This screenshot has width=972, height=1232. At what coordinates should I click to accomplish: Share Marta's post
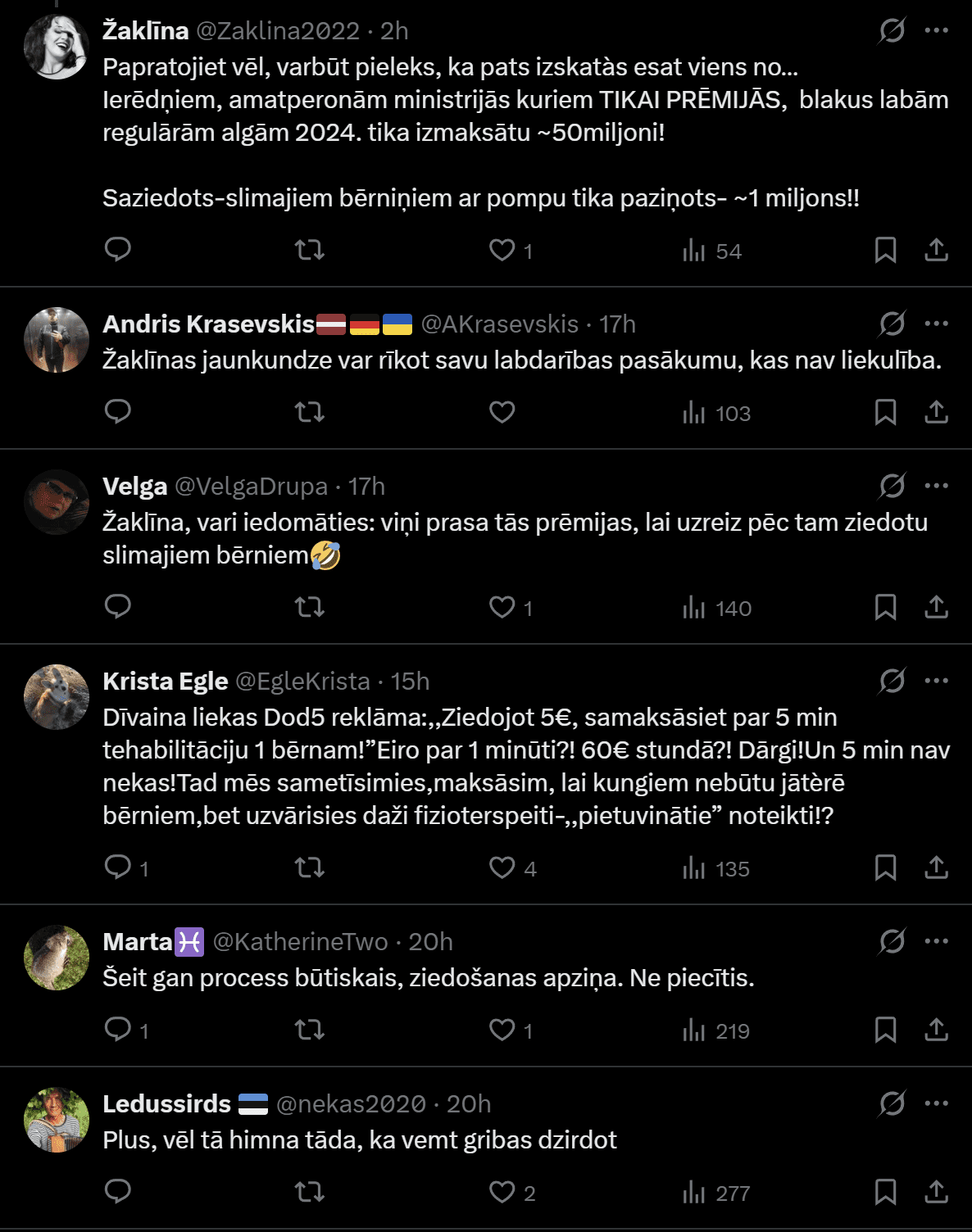936,1030
